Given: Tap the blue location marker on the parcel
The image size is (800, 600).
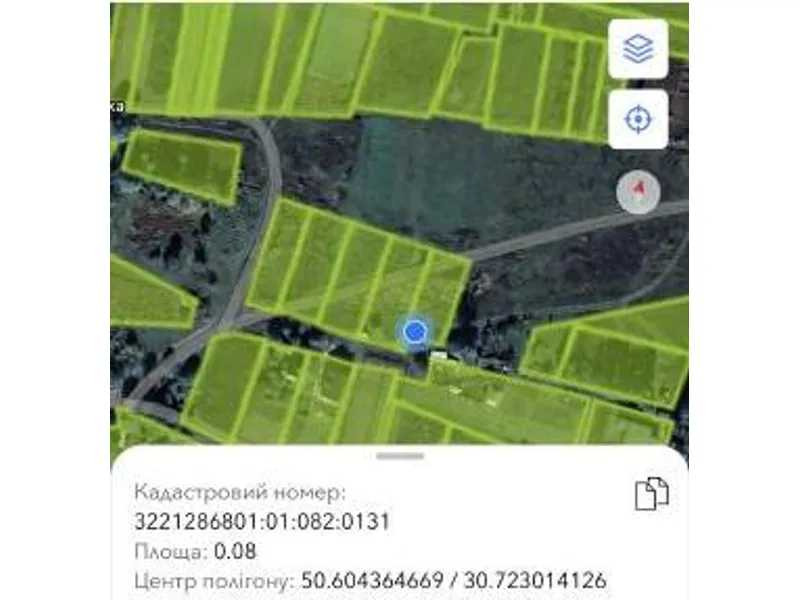Looking at the screenshot, I should 414,332.
